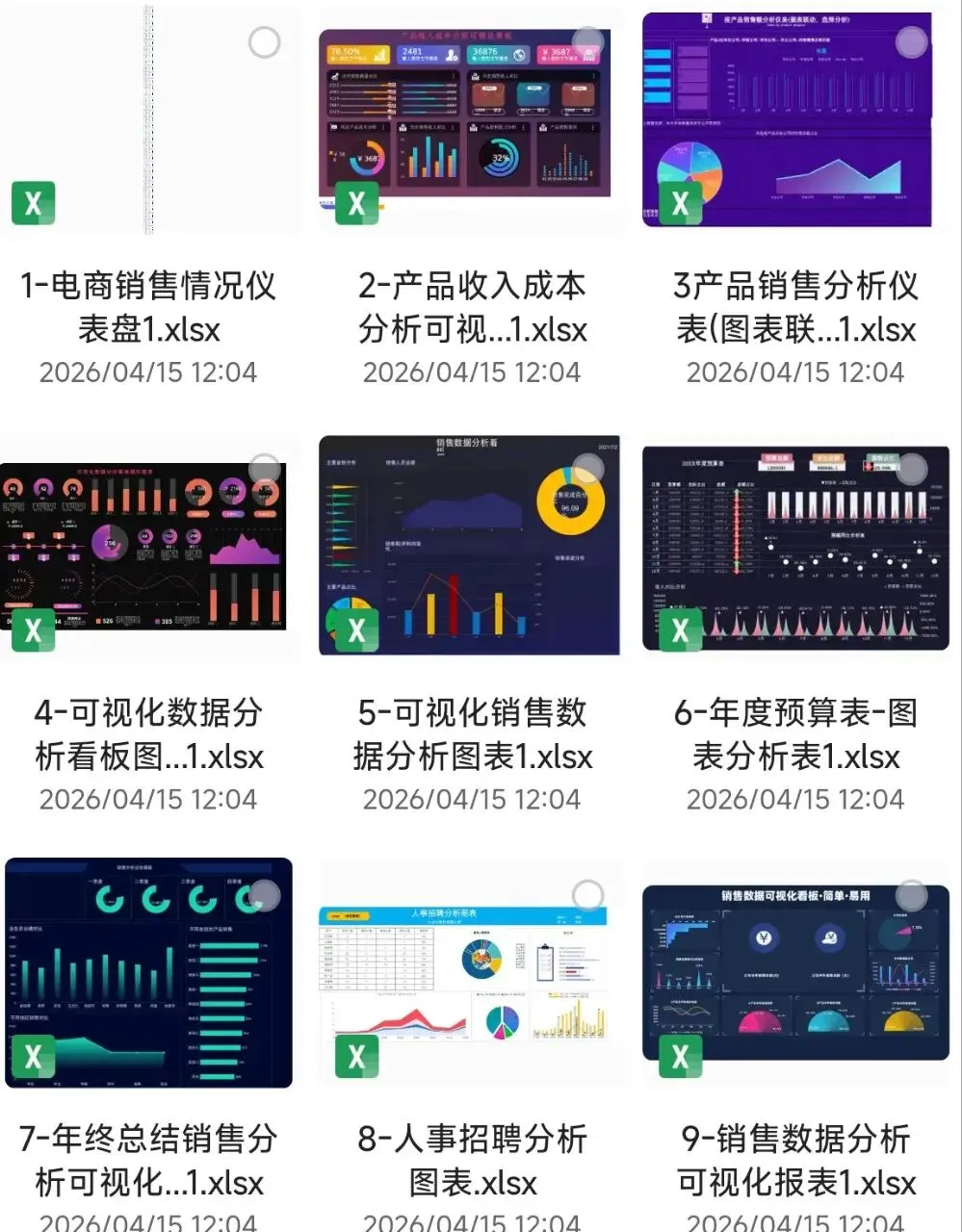962x1232 pixels.
Task: Open the 7-年终总结销售分析可视化 file
Action: tap(149, 974)
